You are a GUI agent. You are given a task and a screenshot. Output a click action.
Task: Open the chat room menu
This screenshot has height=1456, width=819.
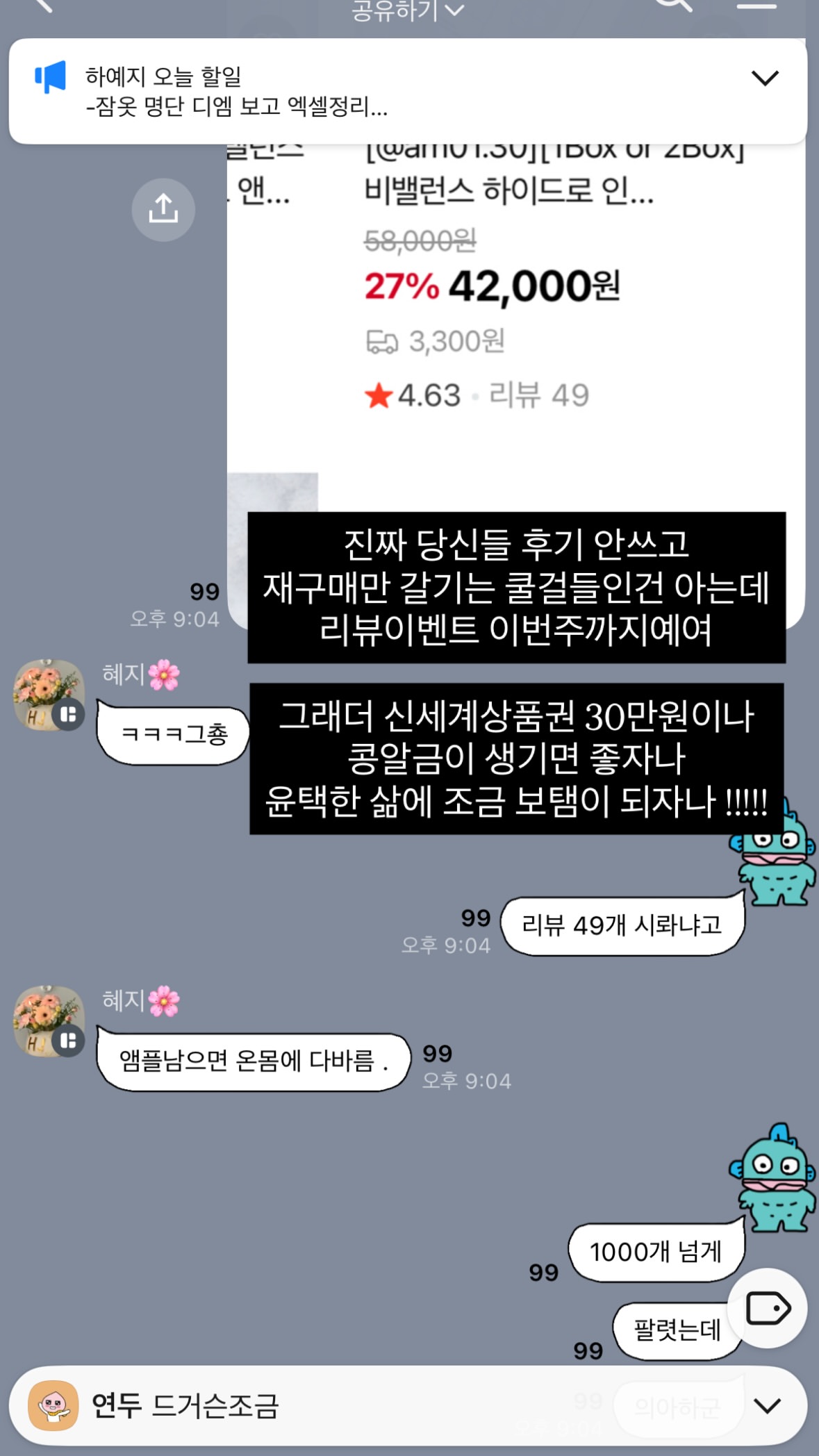(x=756, y=6)
